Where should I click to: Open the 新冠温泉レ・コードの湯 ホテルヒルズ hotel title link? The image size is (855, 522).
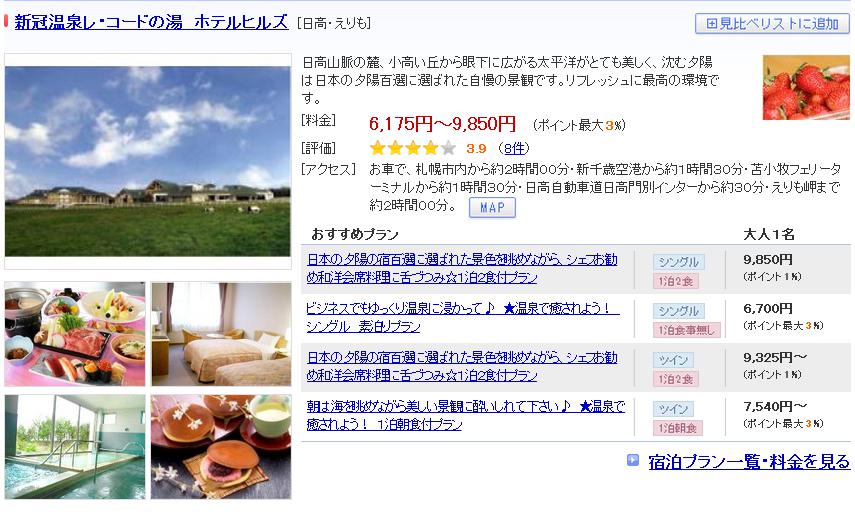tap(150, 23)
